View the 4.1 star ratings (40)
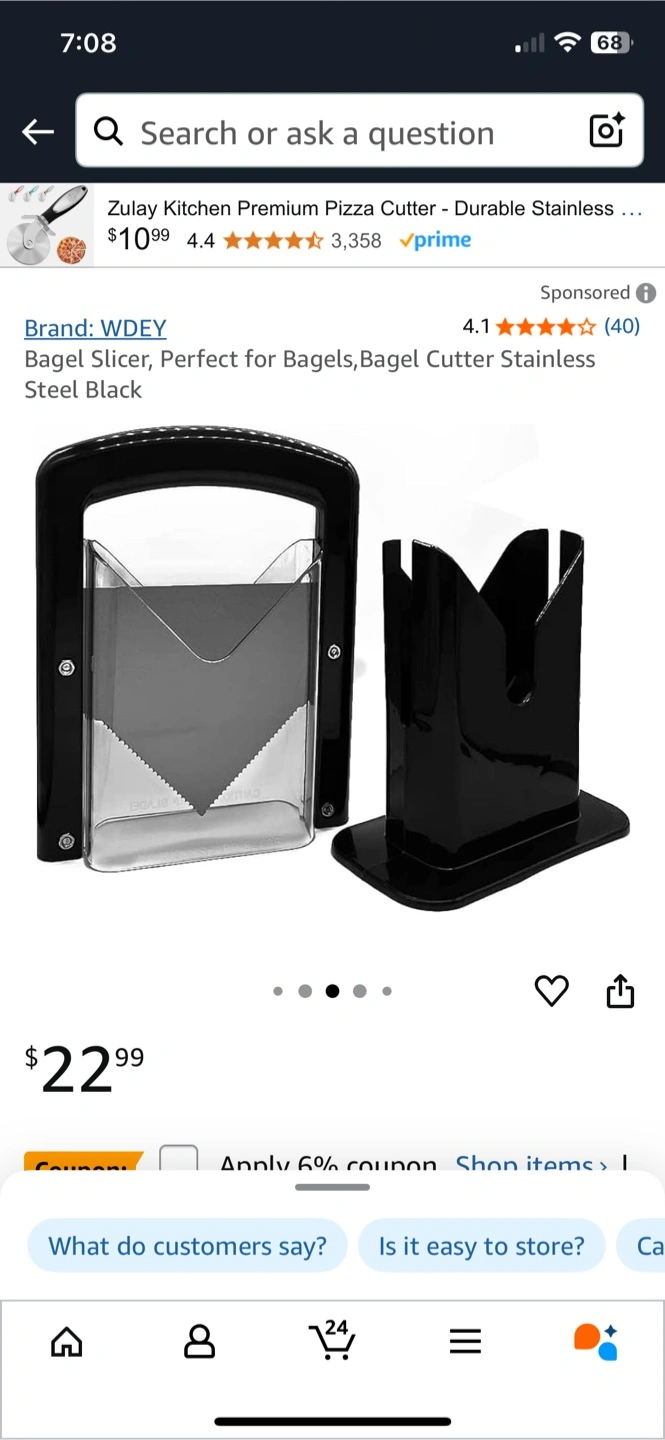665x1440 pixels. tap(551, 326)
